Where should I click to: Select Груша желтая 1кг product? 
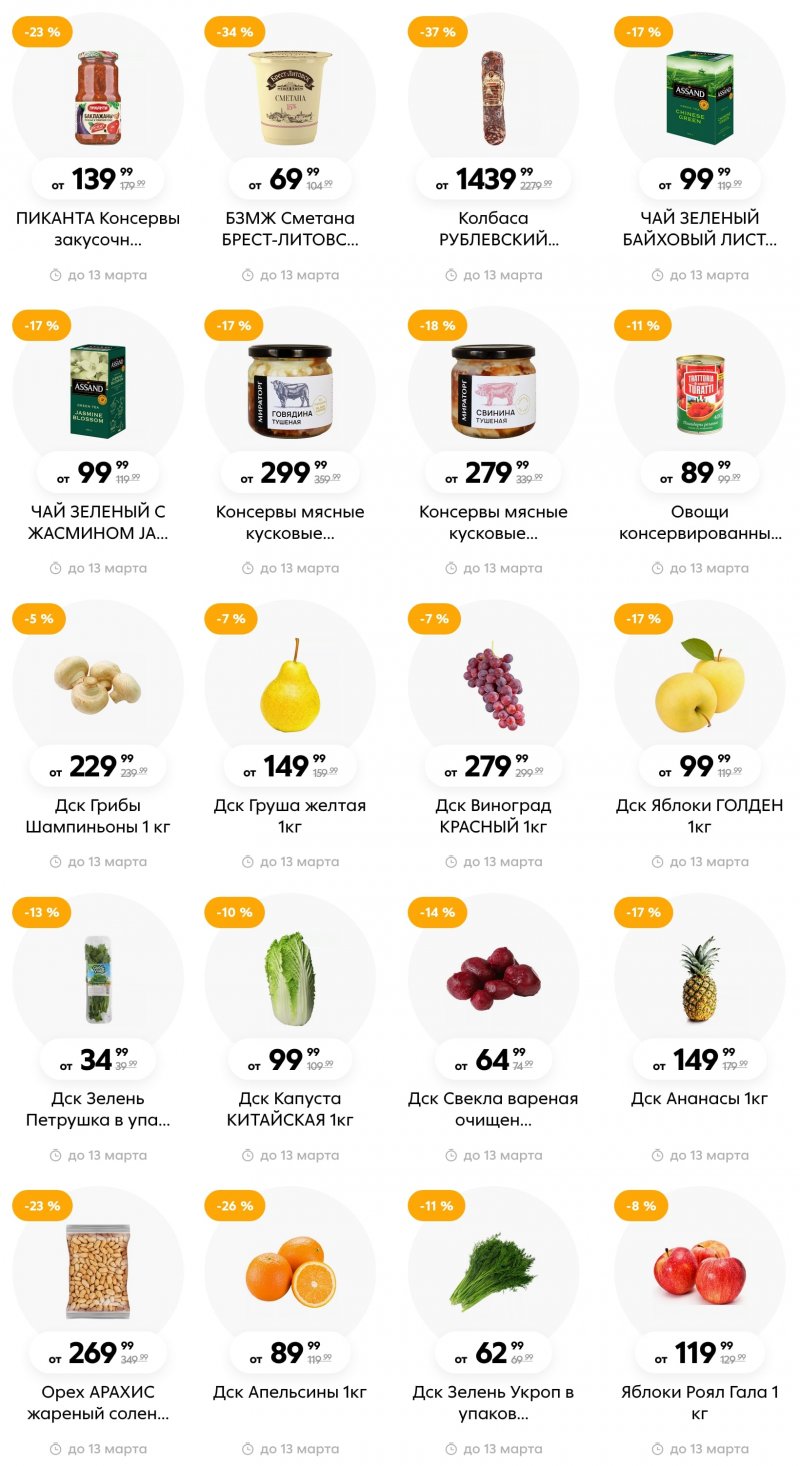coord(290,815)
